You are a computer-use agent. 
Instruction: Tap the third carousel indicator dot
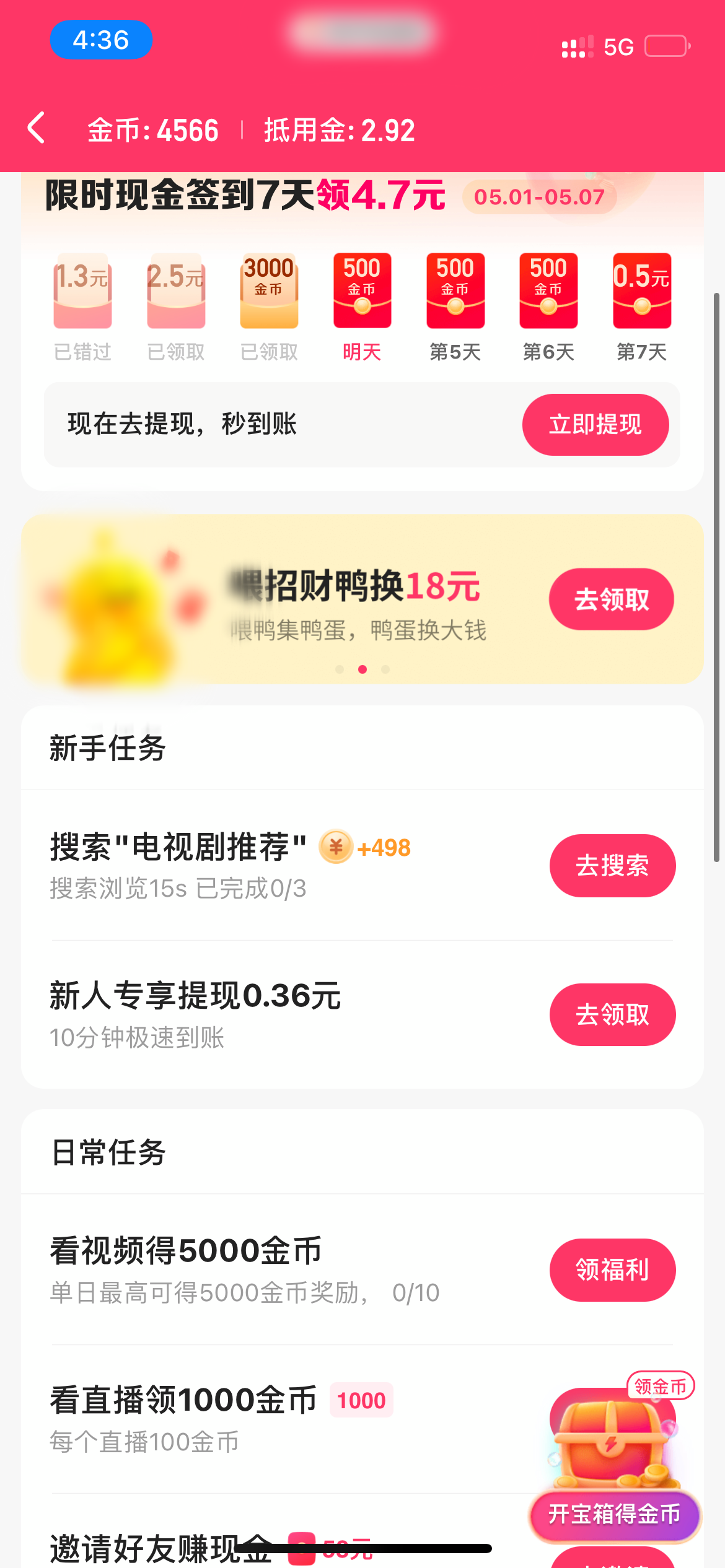[x=385, y=669]
